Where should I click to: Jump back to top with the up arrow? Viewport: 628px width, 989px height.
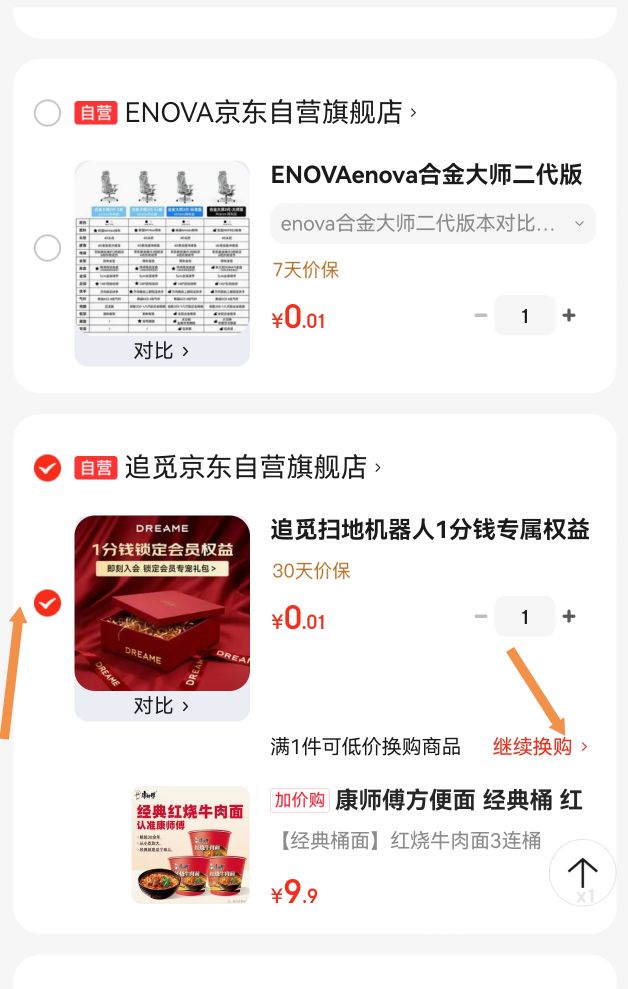click(x=582, y=873)
